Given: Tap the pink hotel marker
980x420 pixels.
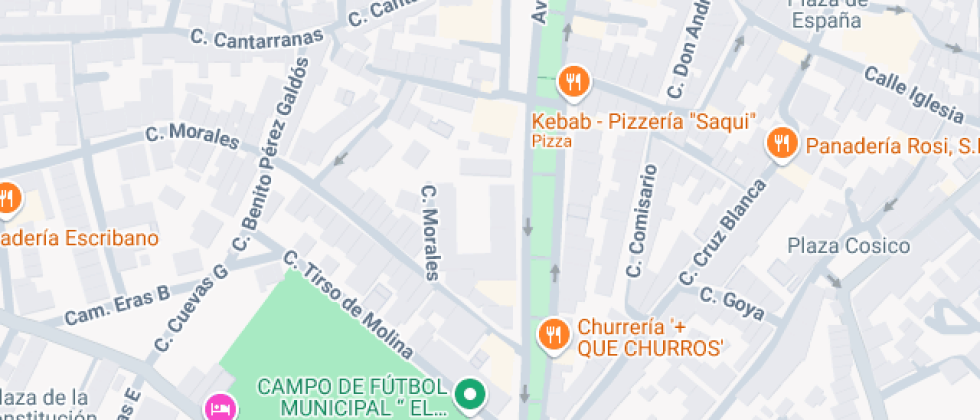Looking at the screenshot, I should pos(219,407).
